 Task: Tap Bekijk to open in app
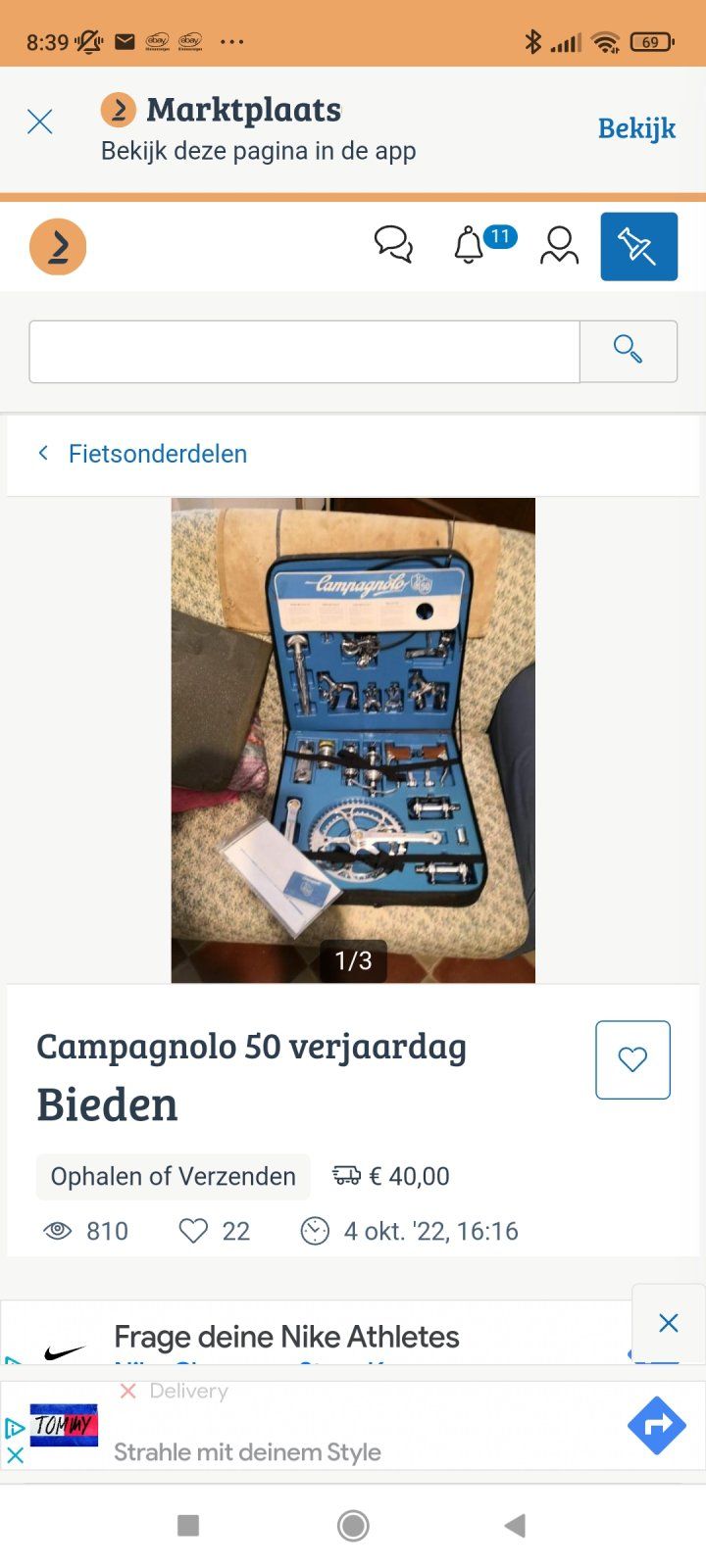click(x=636, y=128)
